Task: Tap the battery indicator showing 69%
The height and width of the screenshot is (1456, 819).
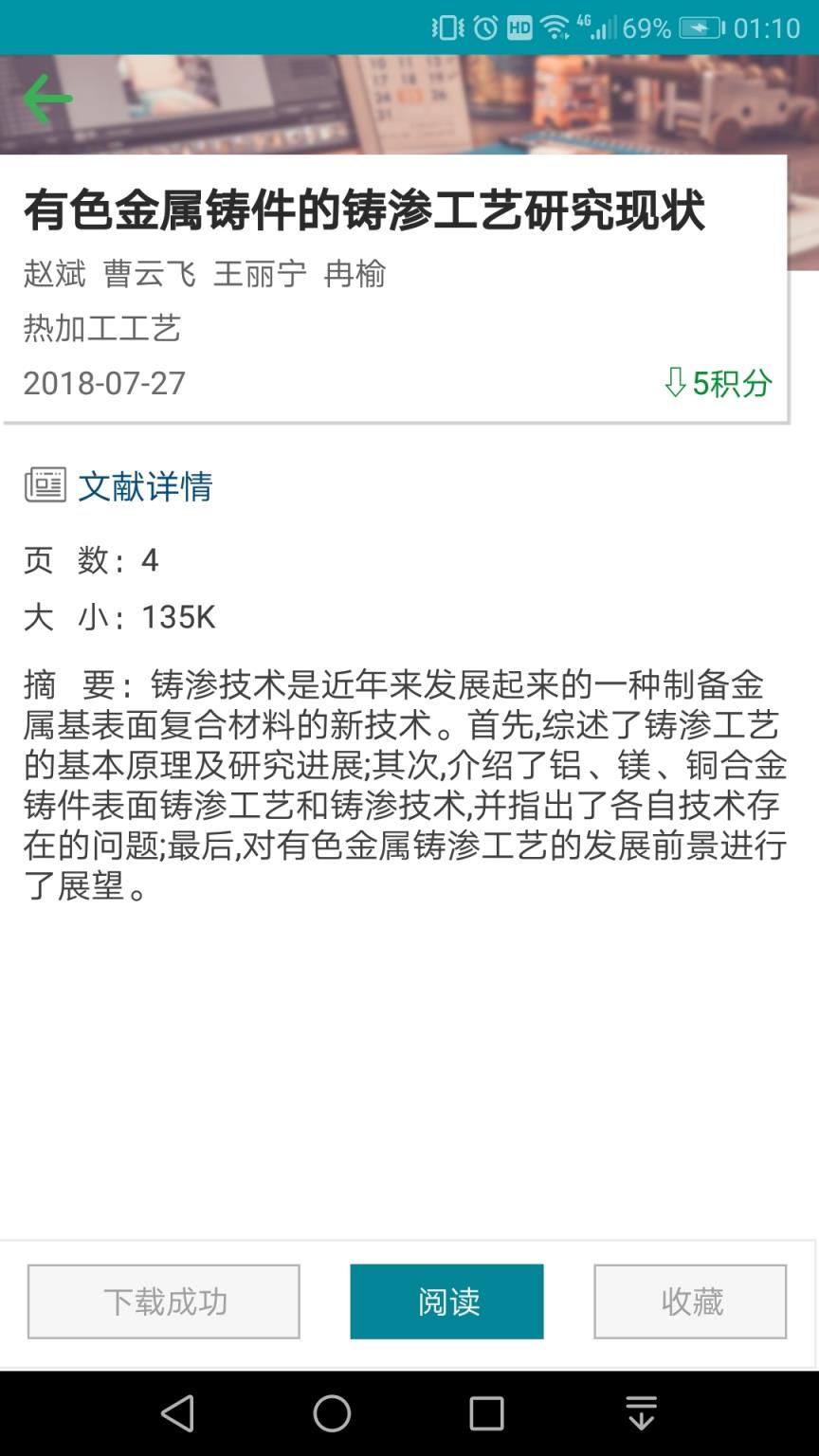Action: click(x=646, y=27)
